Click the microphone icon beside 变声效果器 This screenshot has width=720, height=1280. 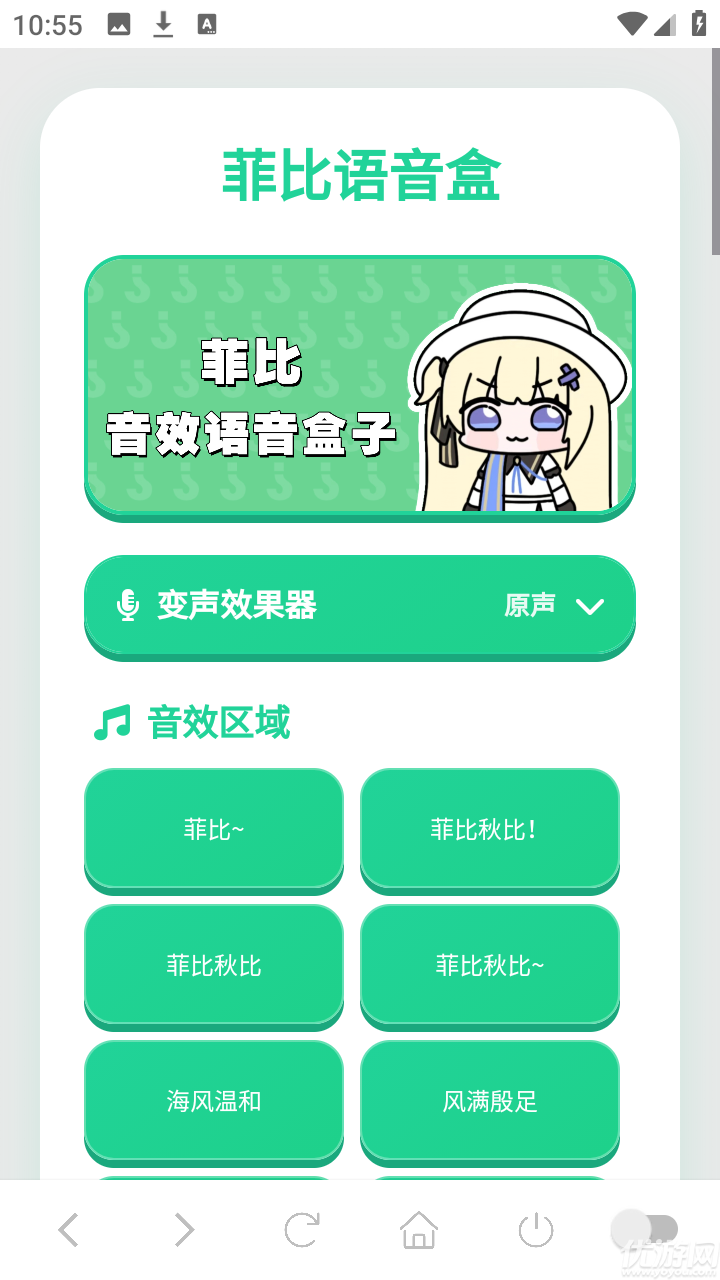click(127, 605)
